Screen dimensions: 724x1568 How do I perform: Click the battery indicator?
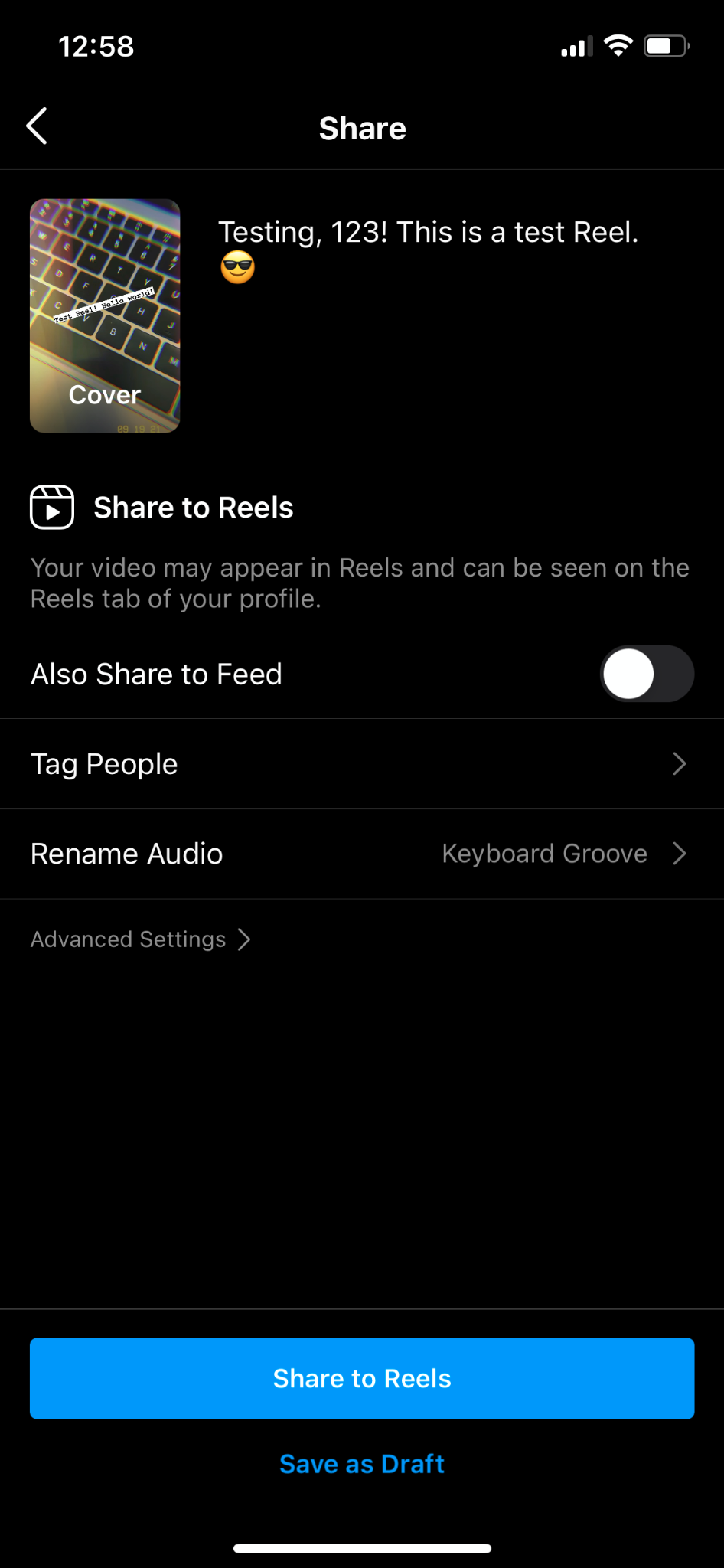(664, 45)
